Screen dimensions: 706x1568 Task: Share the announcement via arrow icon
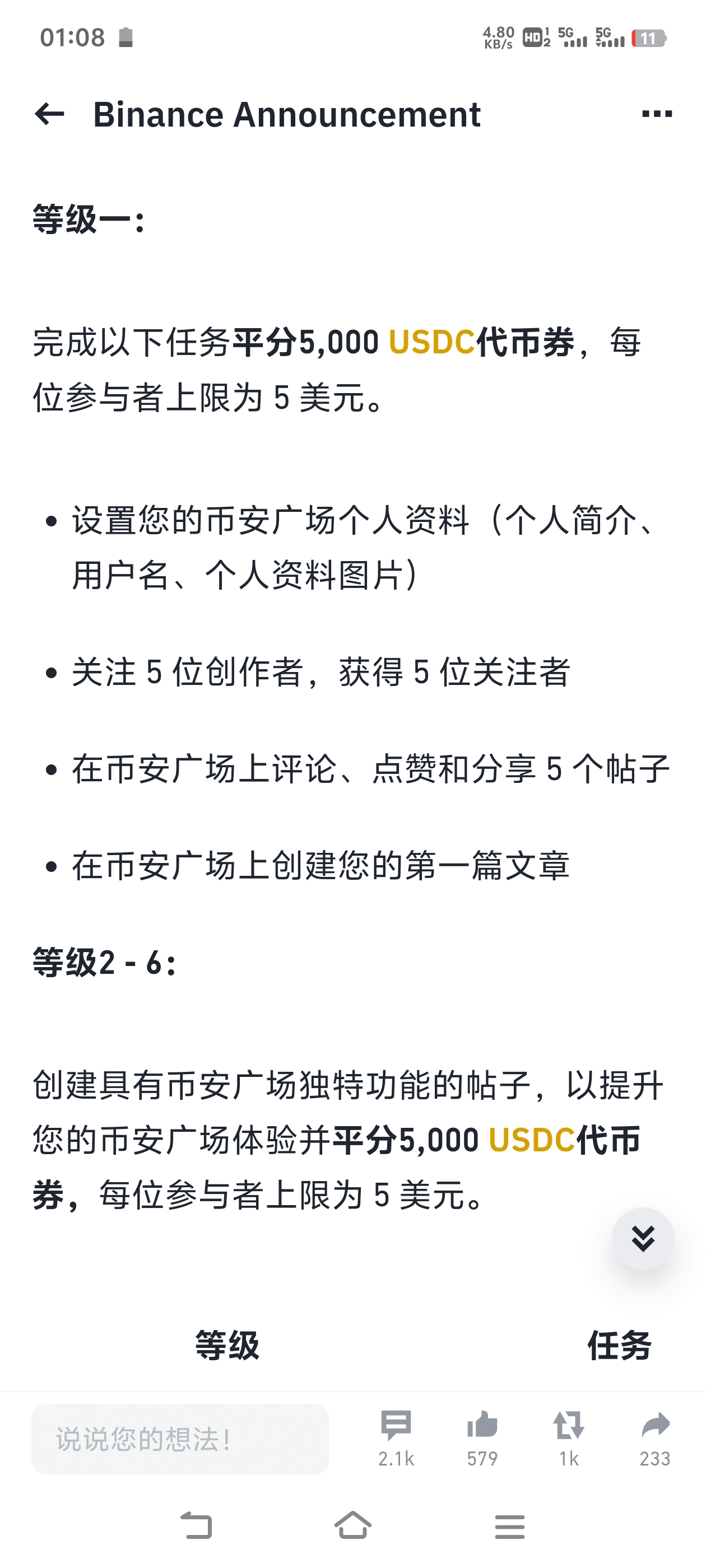click(655, 1438)
